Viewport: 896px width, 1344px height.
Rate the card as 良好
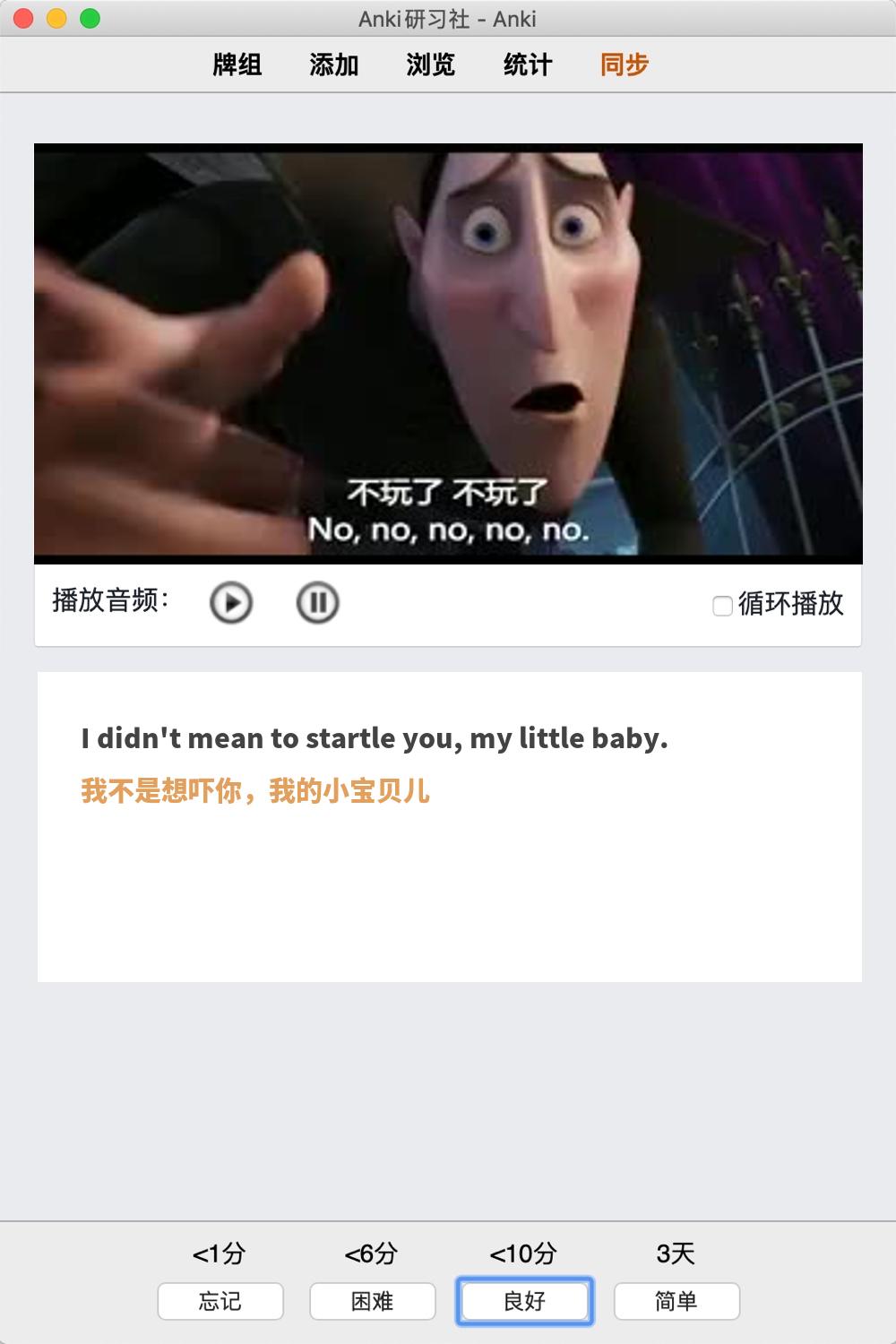click(x=525, y=1301)
